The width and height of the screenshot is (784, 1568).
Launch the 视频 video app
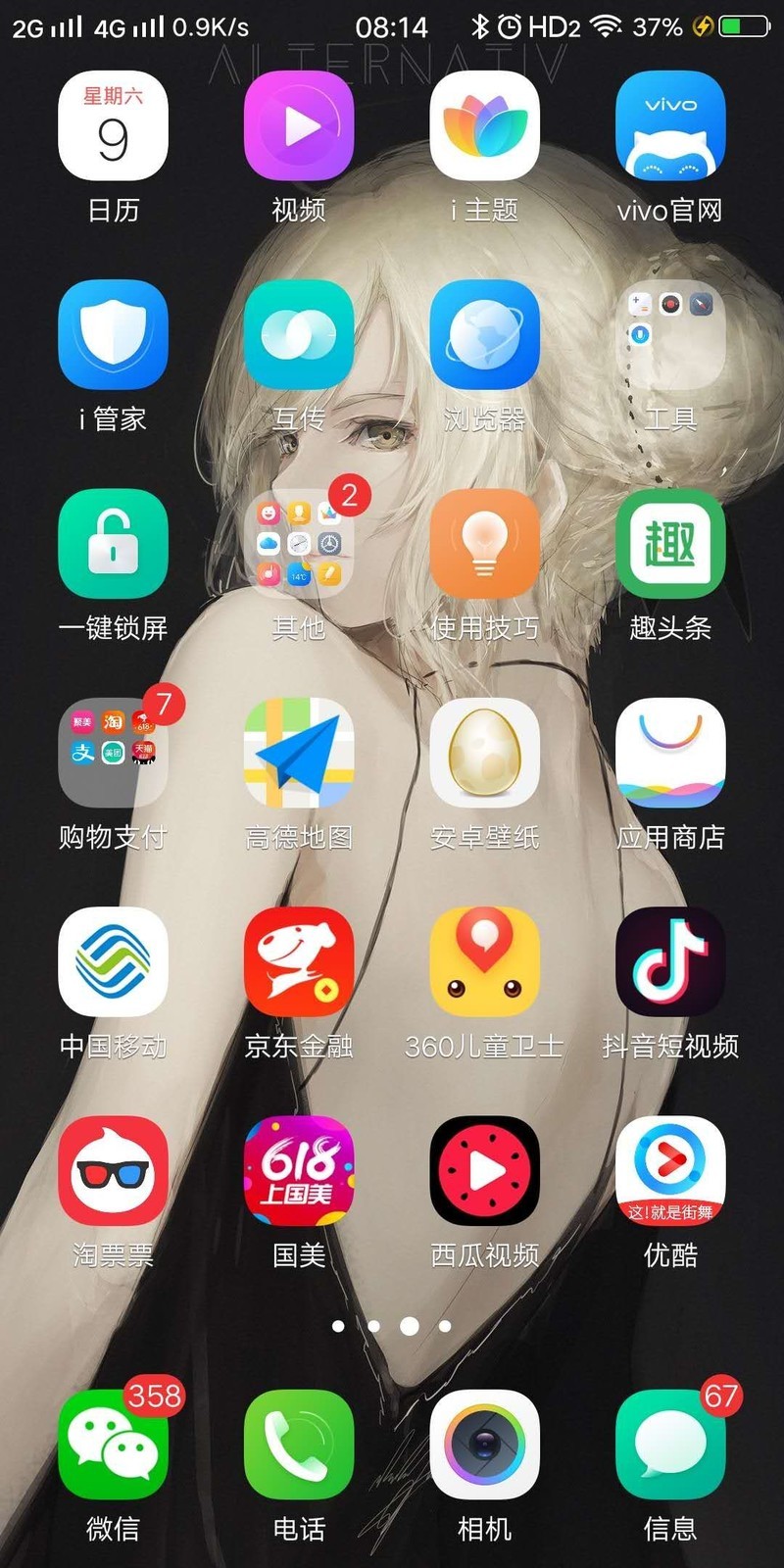tap(299, 125)
